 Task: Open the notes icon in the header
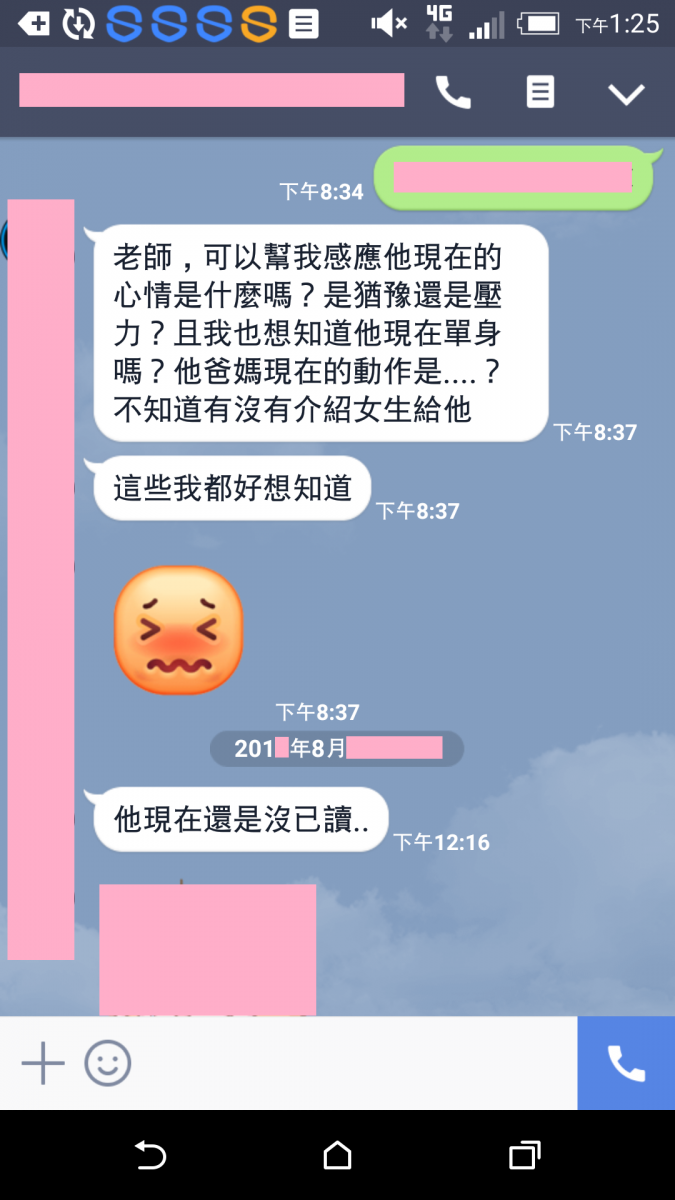click(540, 93)
